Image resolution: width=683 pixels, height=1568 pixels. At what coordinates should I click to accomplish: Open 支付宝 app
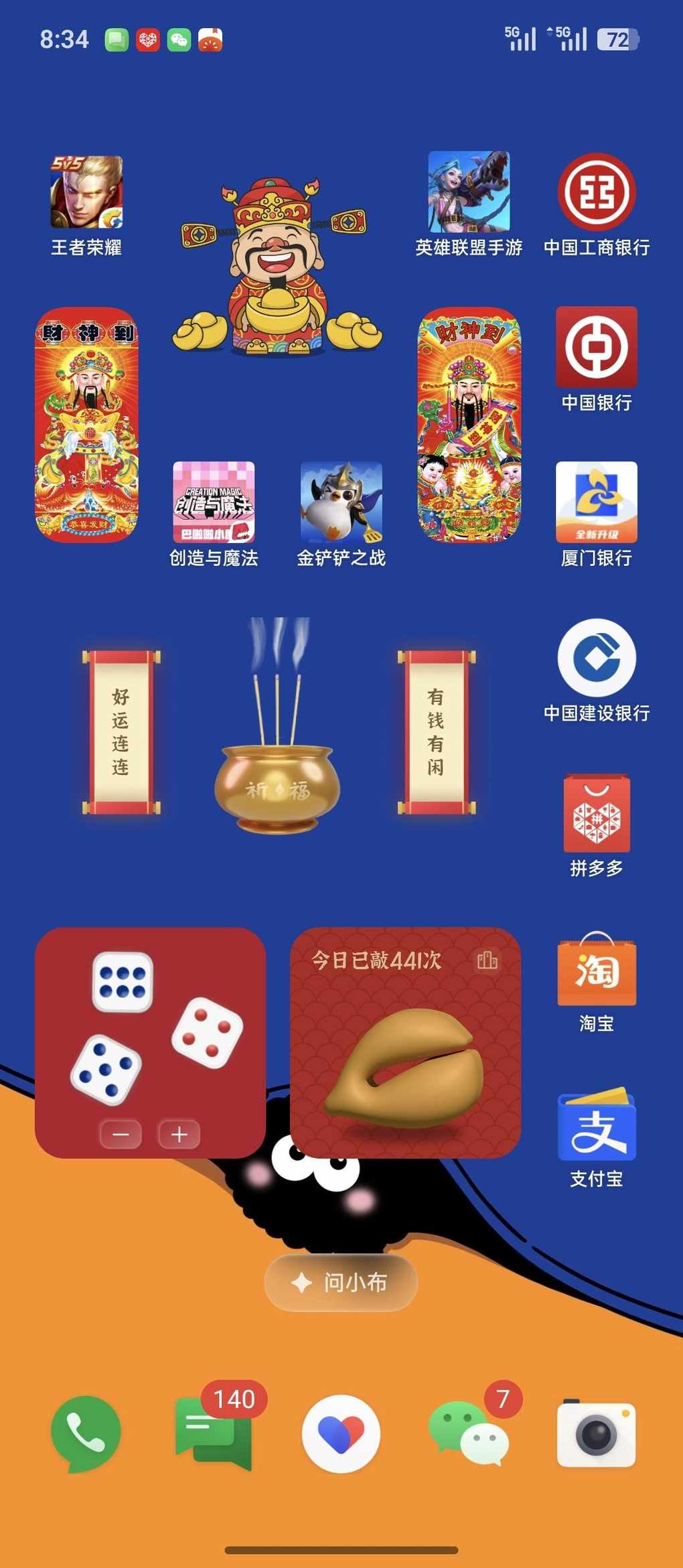596,1124
